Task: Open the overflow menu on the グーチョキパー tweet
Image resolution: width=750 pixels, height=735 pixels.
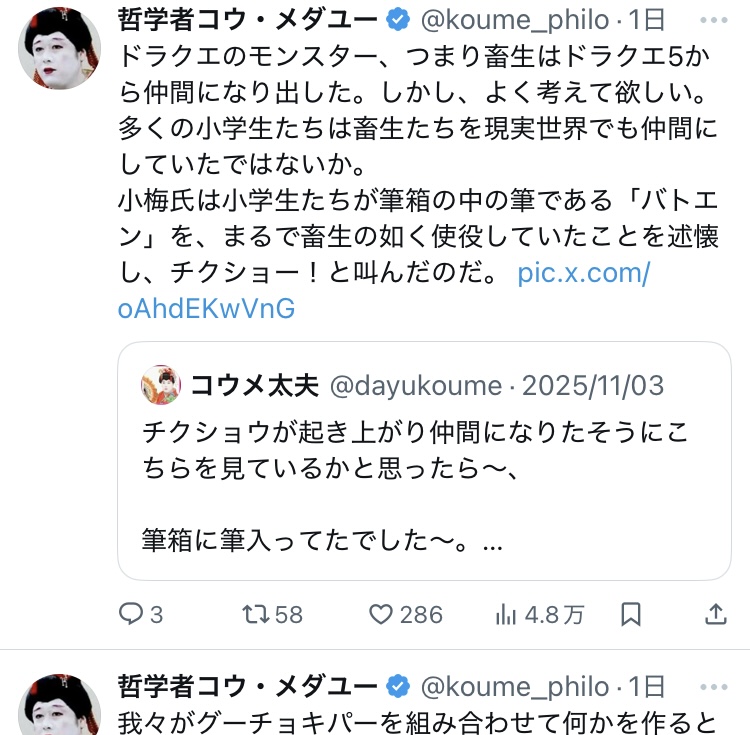Action: click(x=715, y=686)
